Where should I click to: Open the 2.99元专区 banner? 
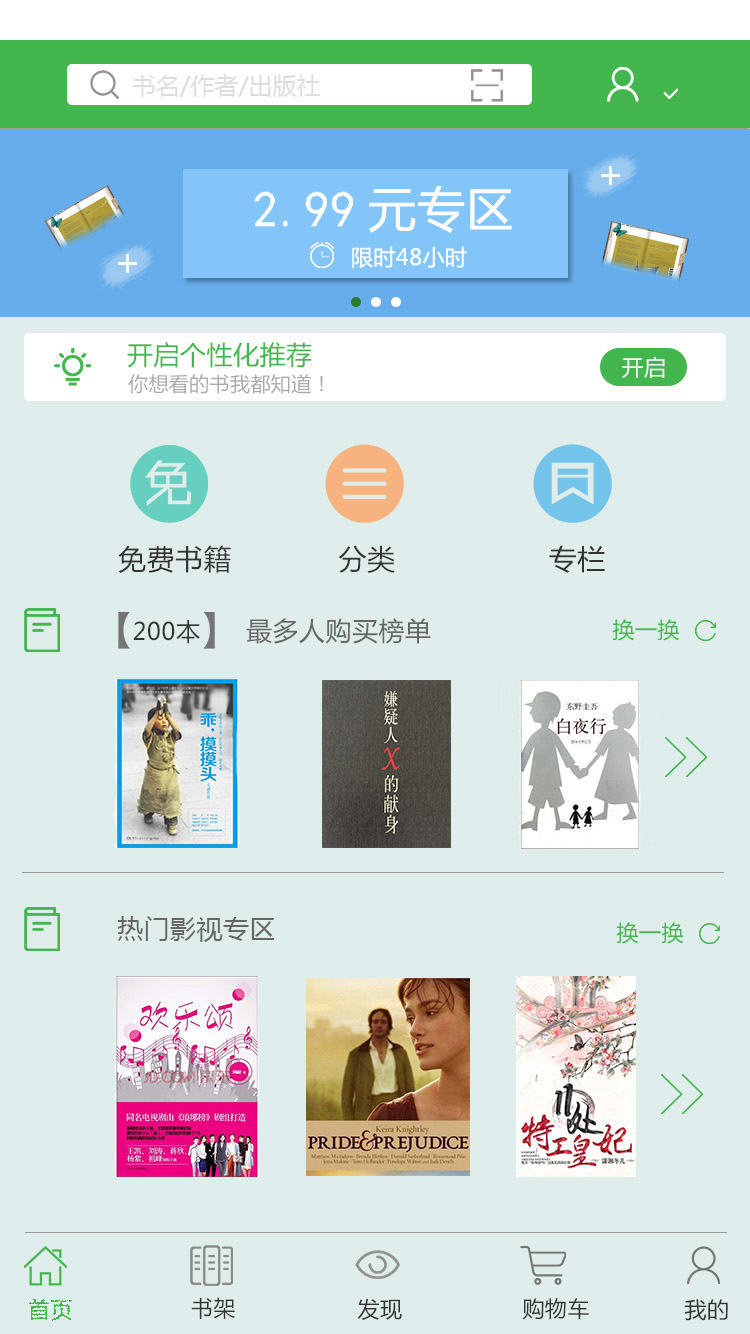pos(375,223)
